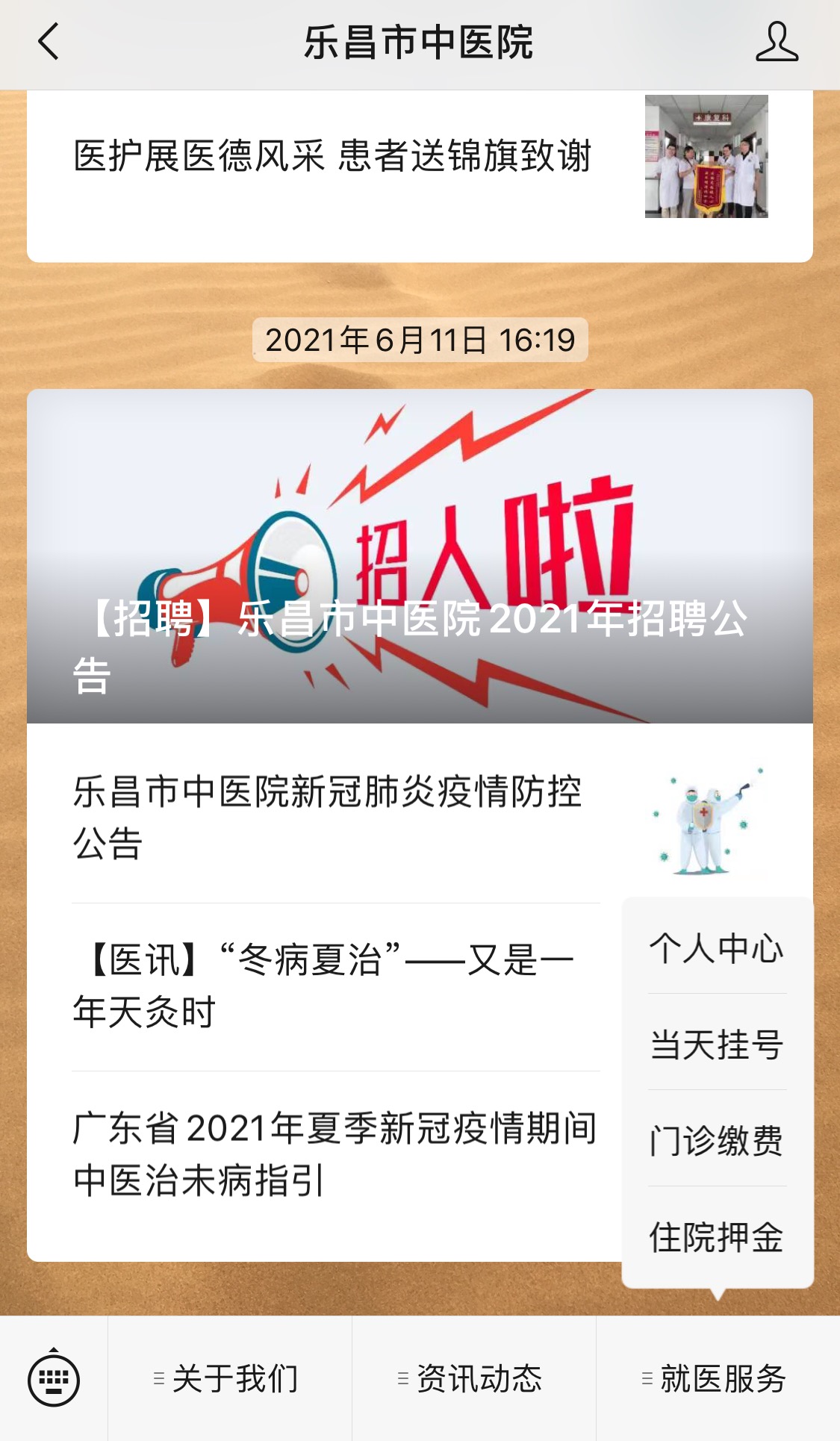Select 住院押金 option

(x=717, y=1237)
